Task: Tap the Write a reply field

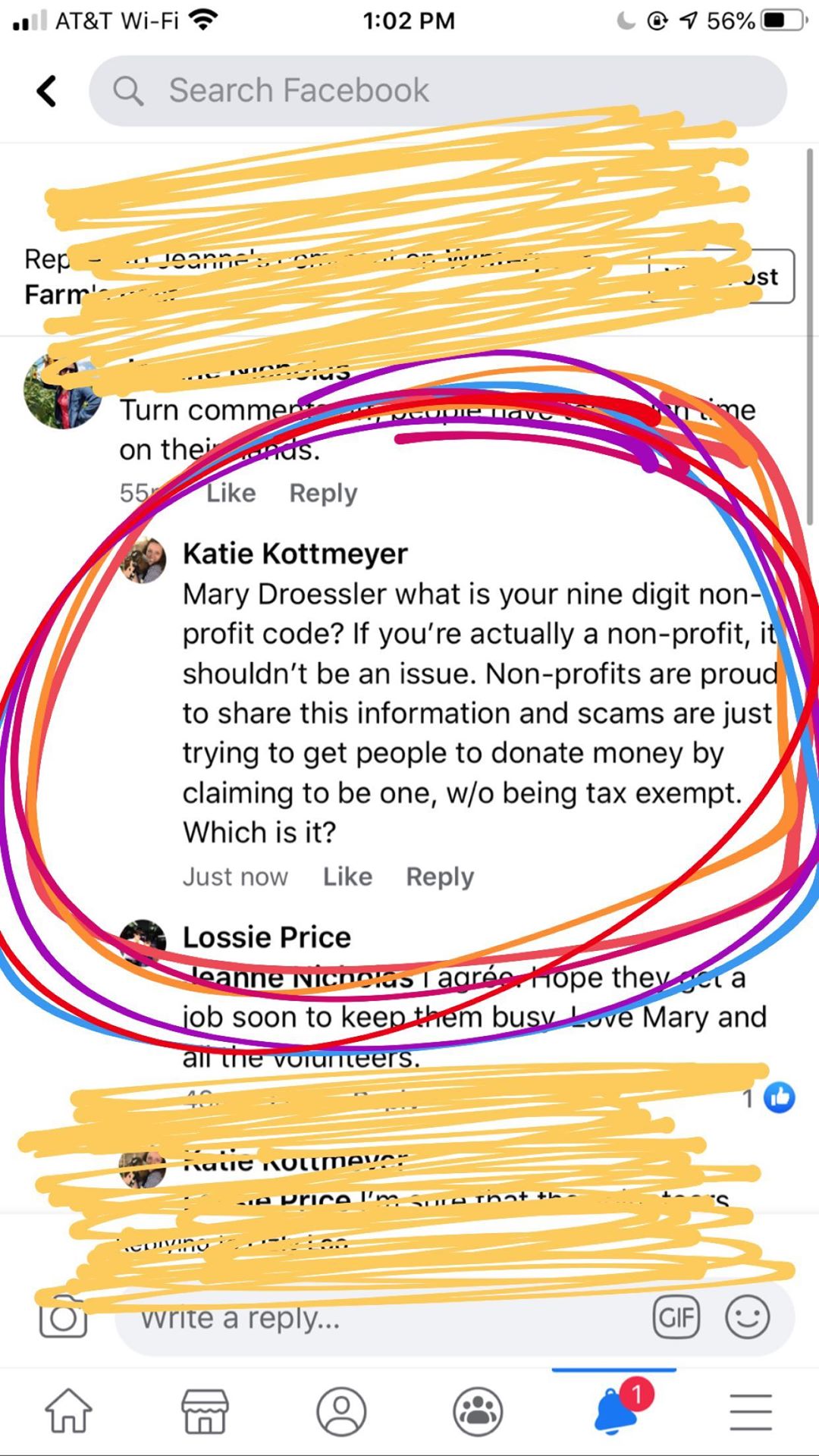Action: click(x=379, y=1318)
